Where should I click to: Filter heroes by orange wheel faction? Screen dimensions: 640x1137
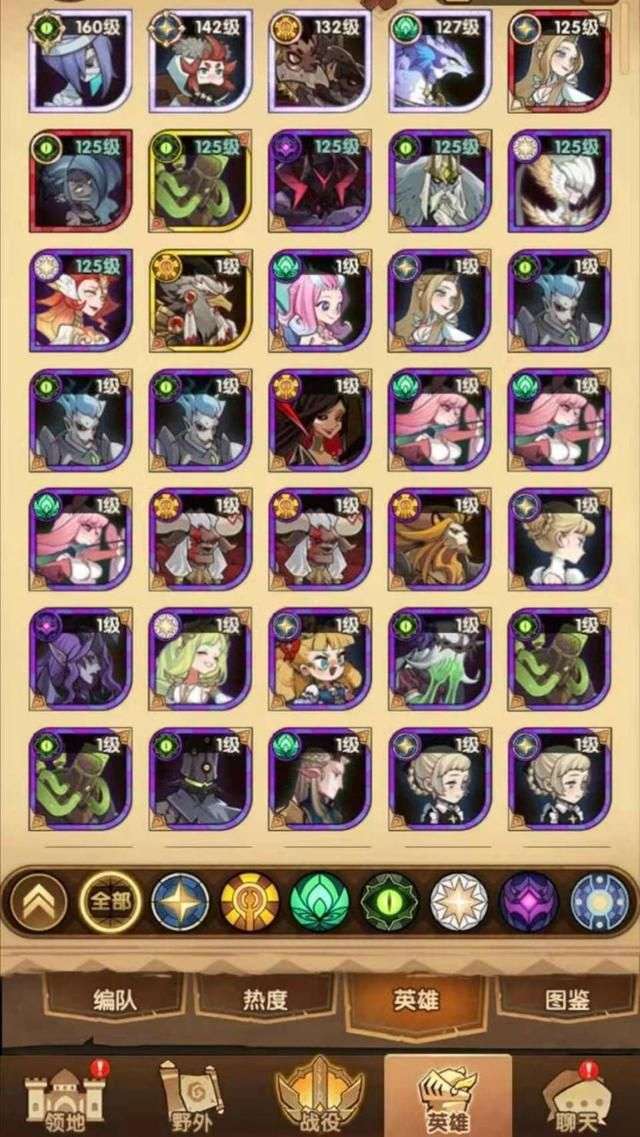(249, 901)
